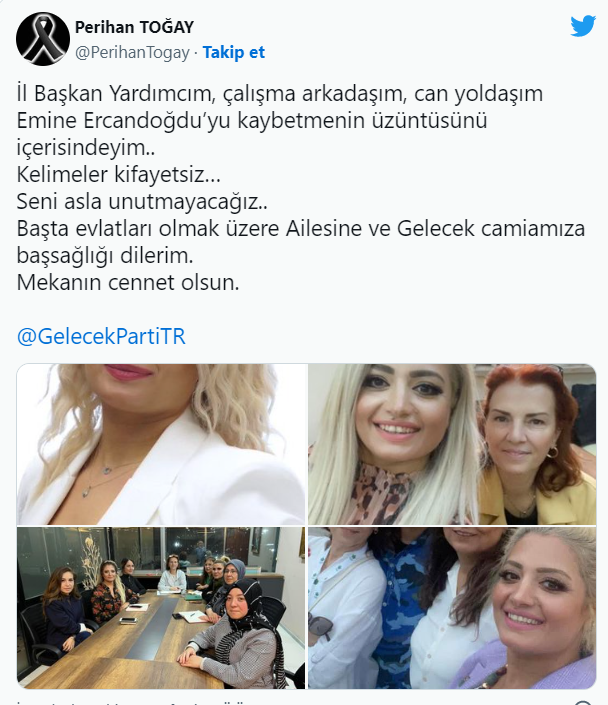View the outdoor group selfie photo
The image size is (608, 705).
tap(452, 608)
